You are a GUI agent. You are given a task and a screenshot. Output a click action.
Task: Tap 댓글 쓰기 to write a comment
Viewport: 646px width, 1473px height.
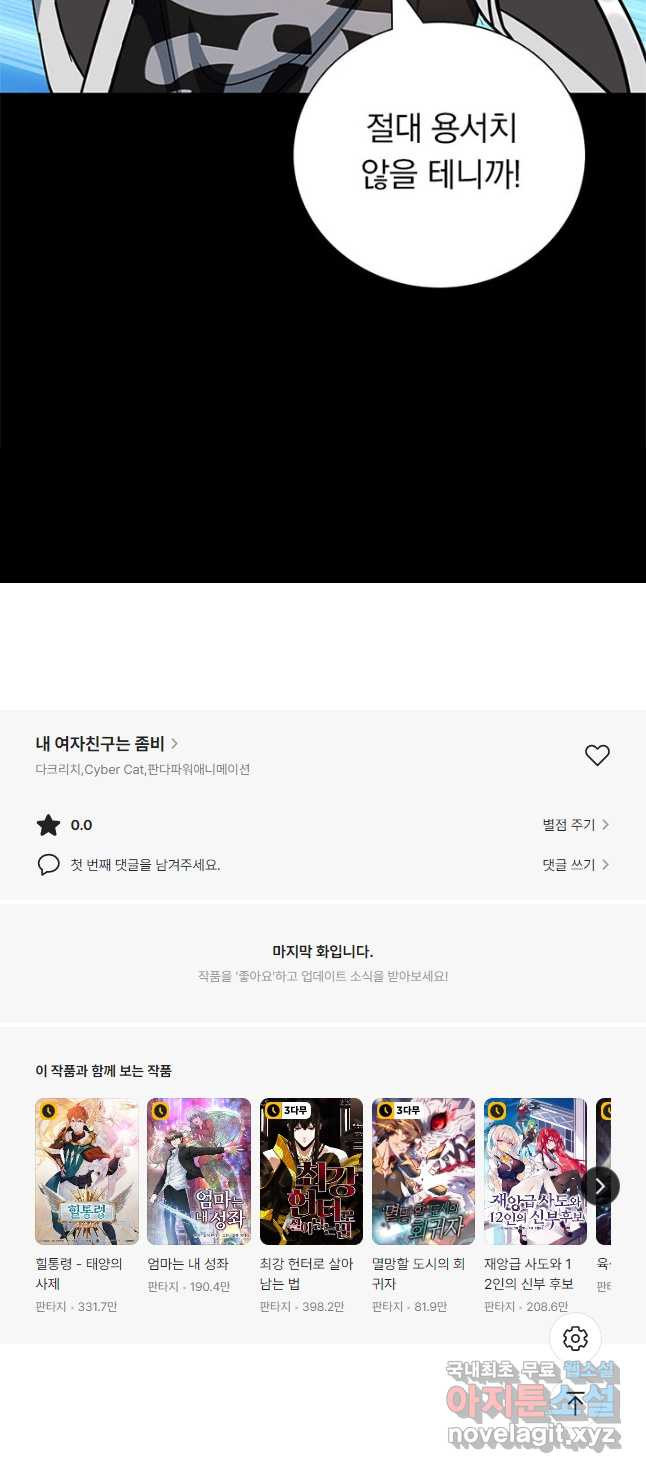576,865
